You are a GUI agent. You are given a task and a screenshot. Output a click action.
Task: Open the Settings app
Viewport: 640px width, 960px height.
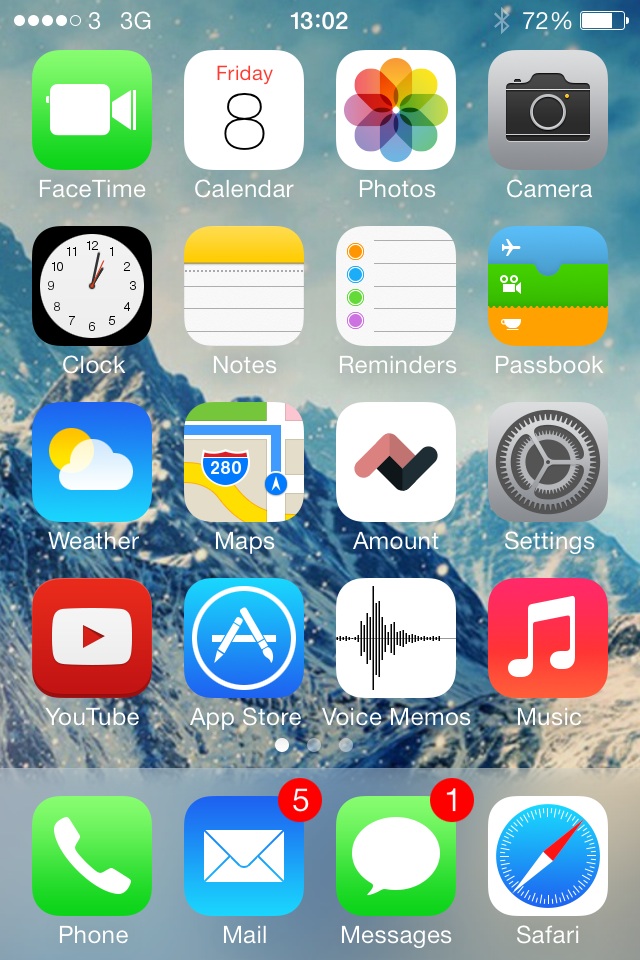[548, 462]
